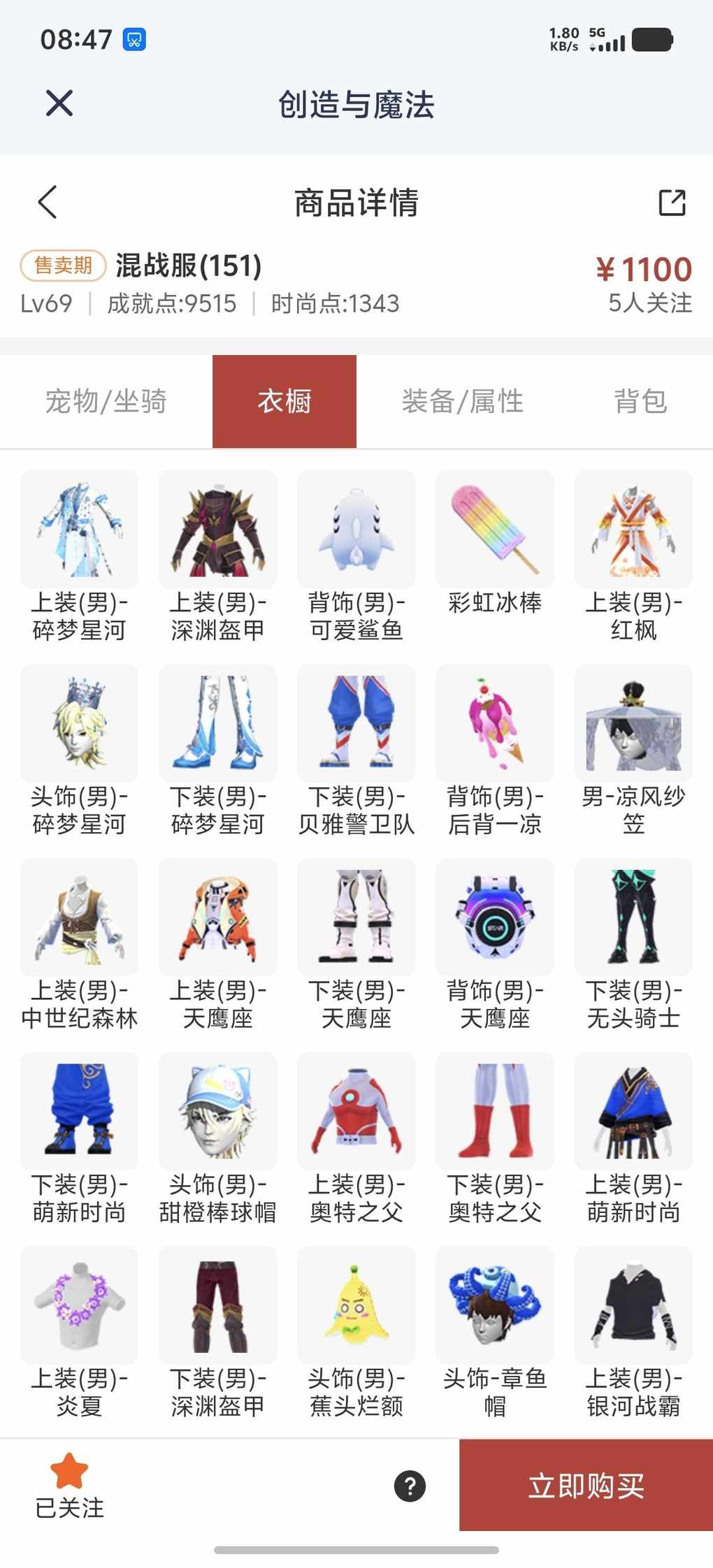Select the 衣橱 tab
Screen dimensions: 713x1568
point(285,402)
